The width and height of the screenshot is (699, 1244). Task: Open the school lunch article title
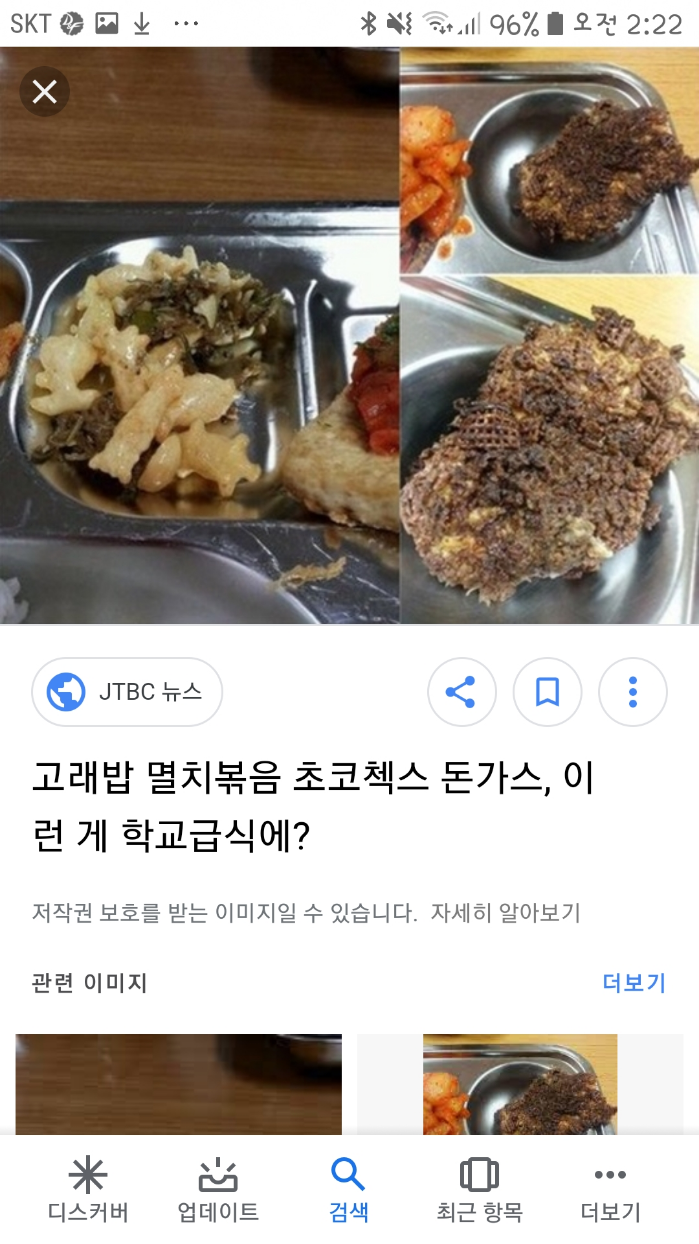point(312,806)
